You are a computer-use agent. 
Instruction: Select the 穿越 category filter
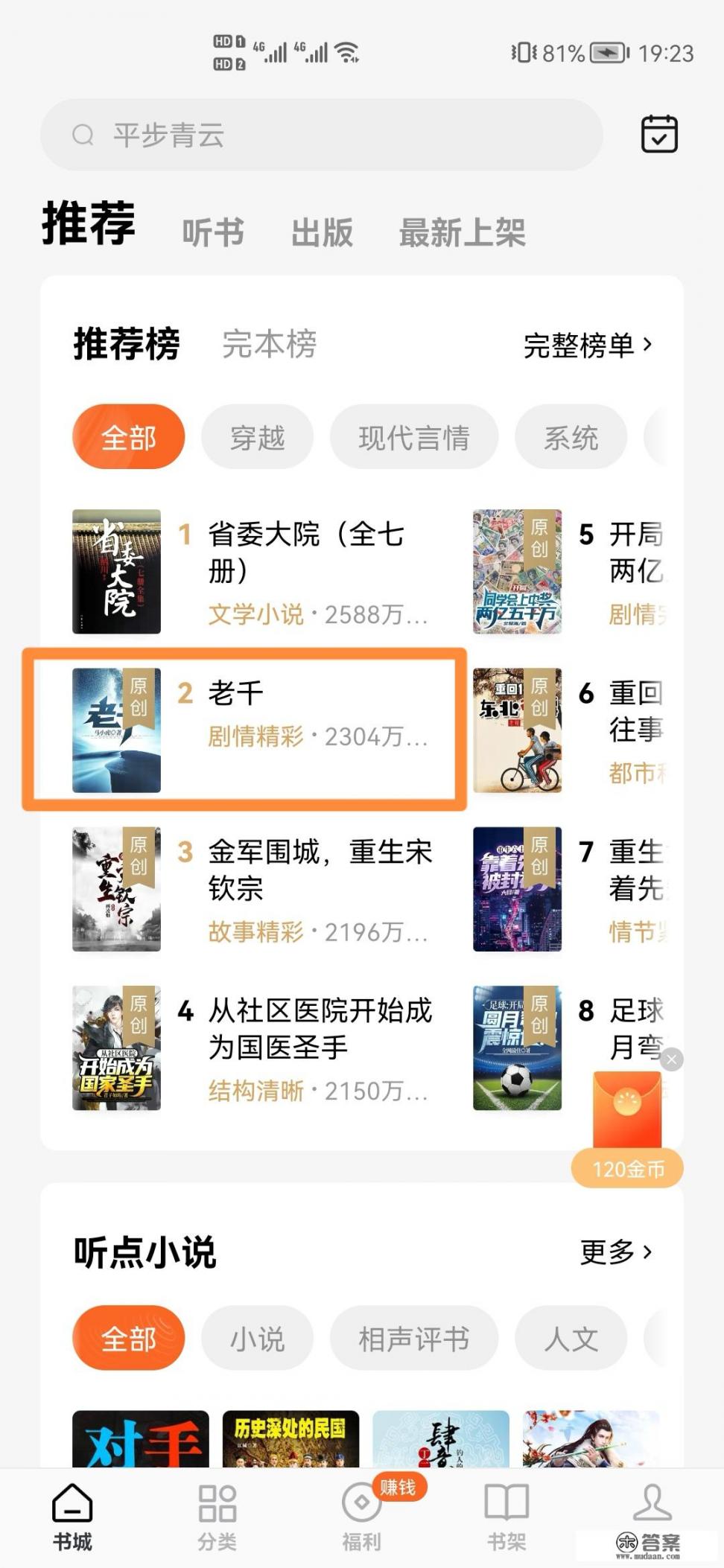(x=256, y=438)
